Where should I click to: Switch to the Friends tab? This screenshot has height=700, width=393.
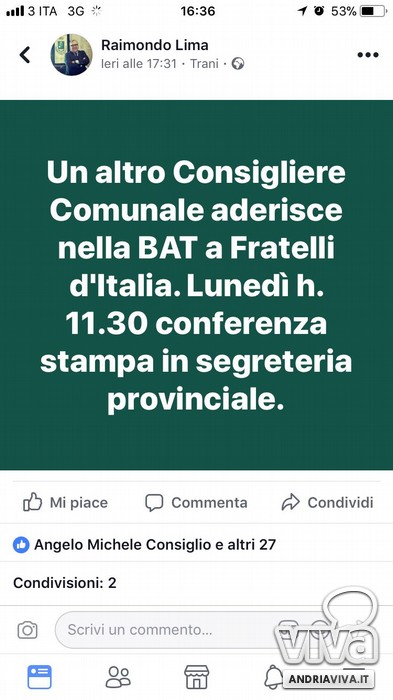[x=118, y=677]
